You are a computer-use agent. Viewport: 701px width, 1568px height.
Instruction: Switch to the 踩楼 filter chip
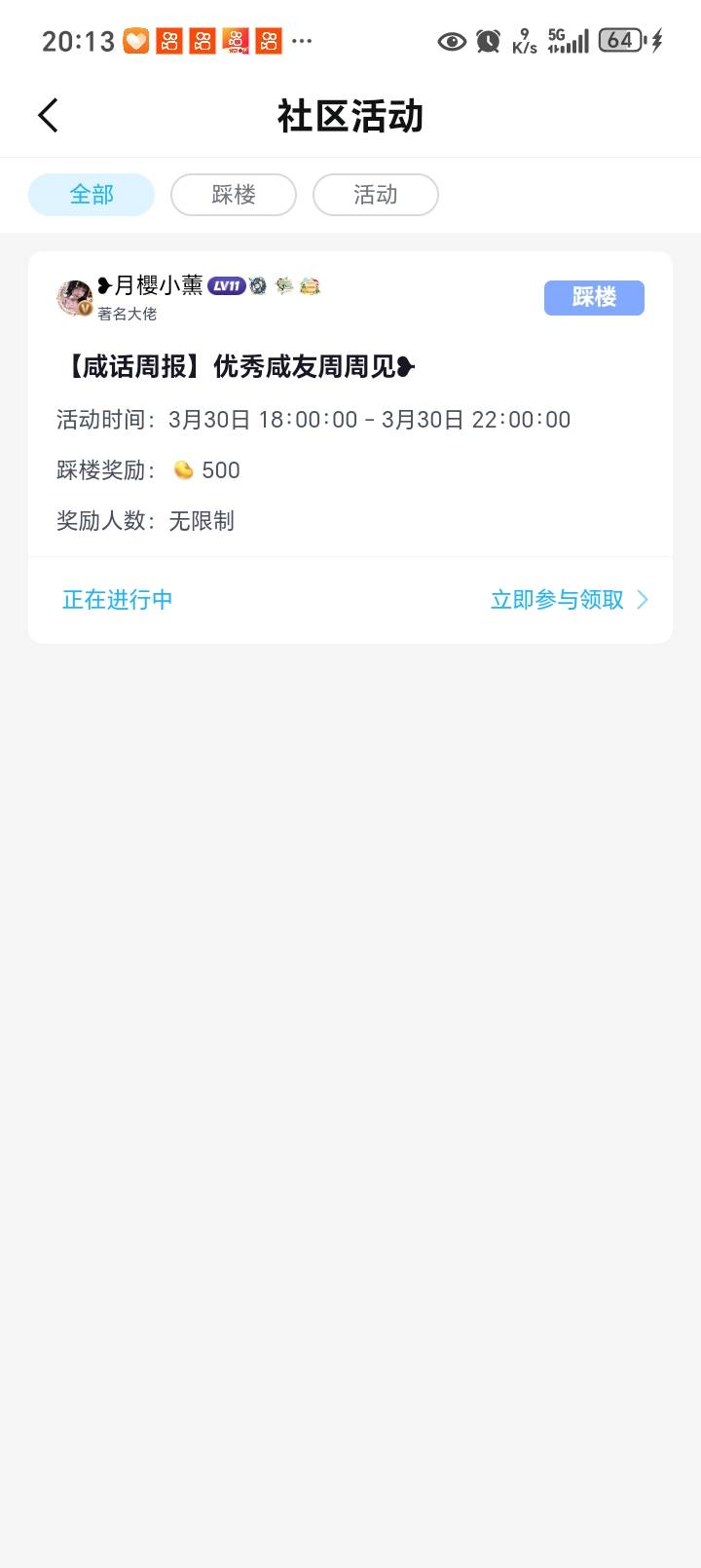(x=234, y=195)
